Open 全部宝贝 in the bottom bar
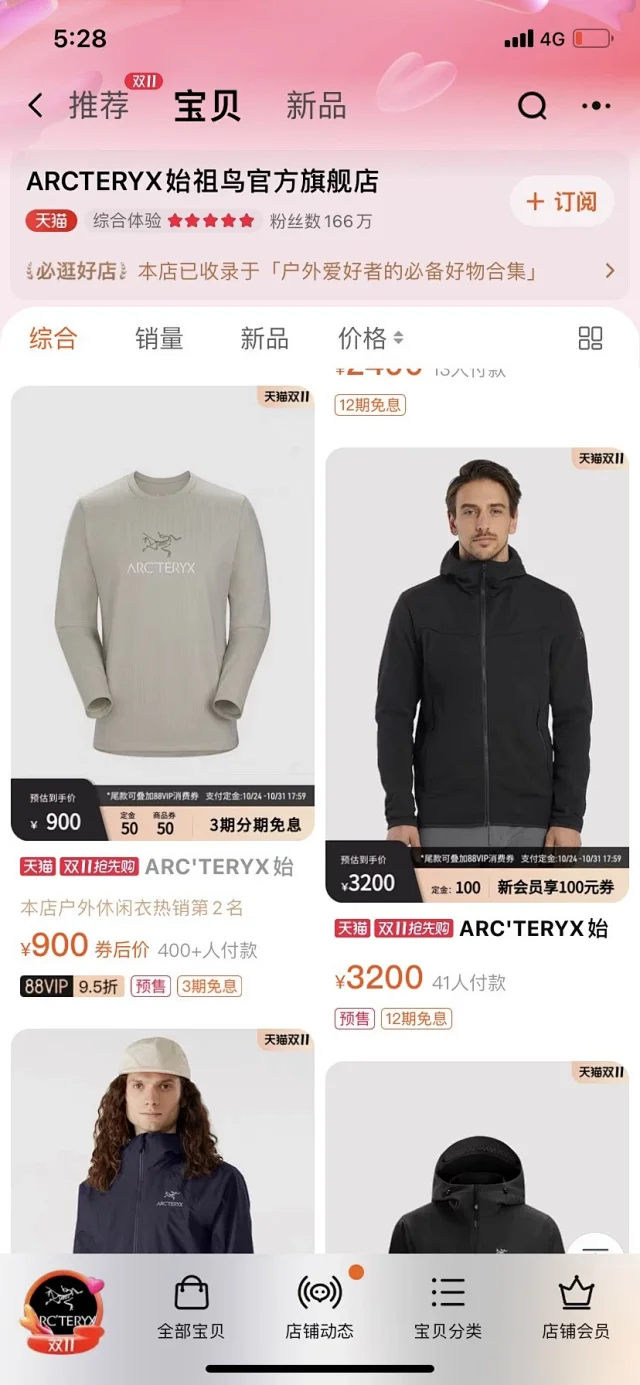Viewport: 640px width, 1385px height. point(191,1307)
